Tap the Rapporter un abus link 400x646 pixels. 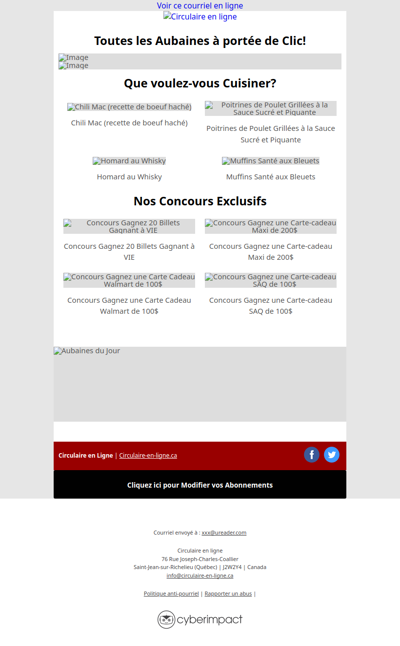pos(228,594)
